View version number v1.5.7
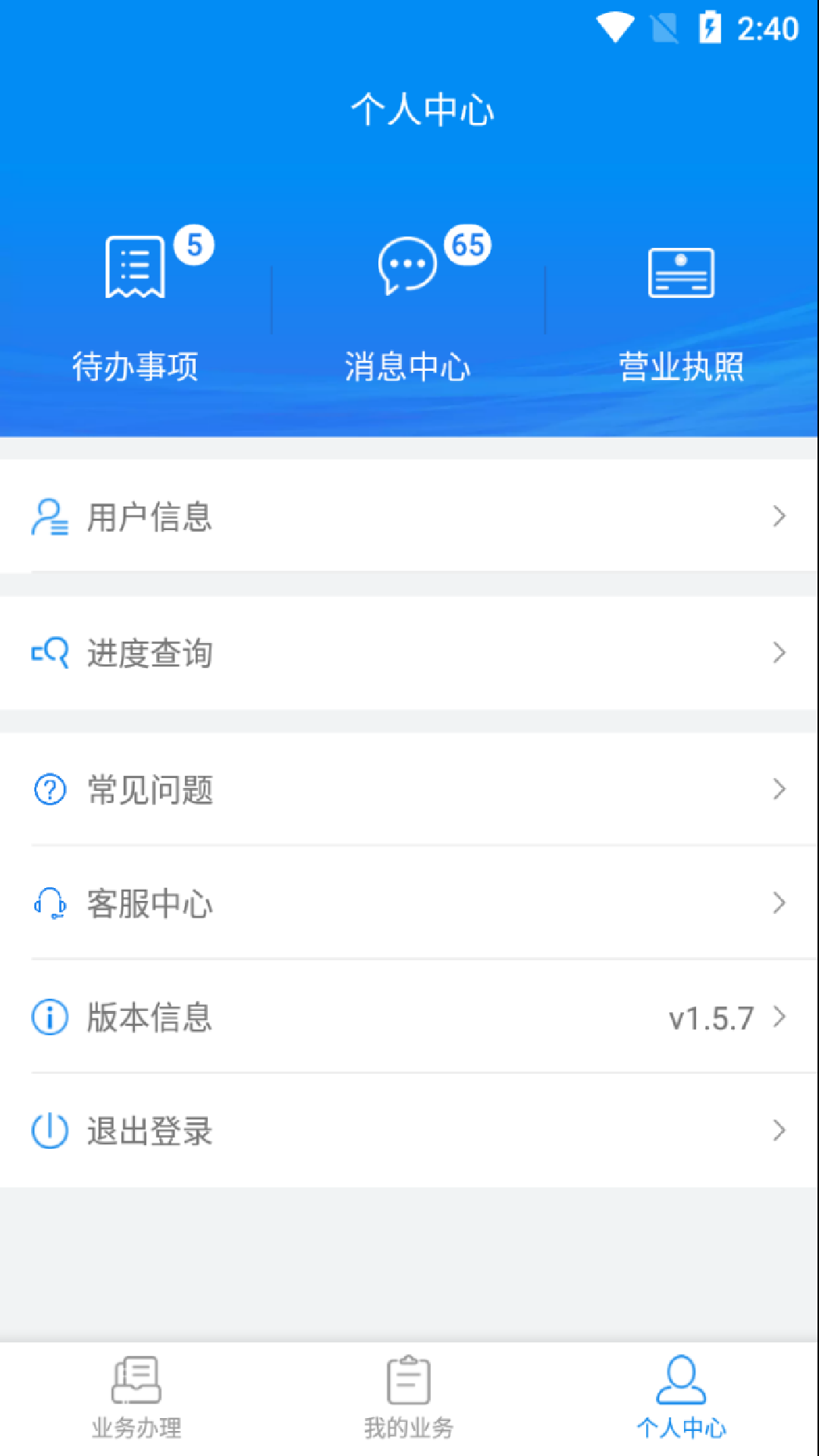This screenshot has width=819, height=1456. [x=711, y=1018]
